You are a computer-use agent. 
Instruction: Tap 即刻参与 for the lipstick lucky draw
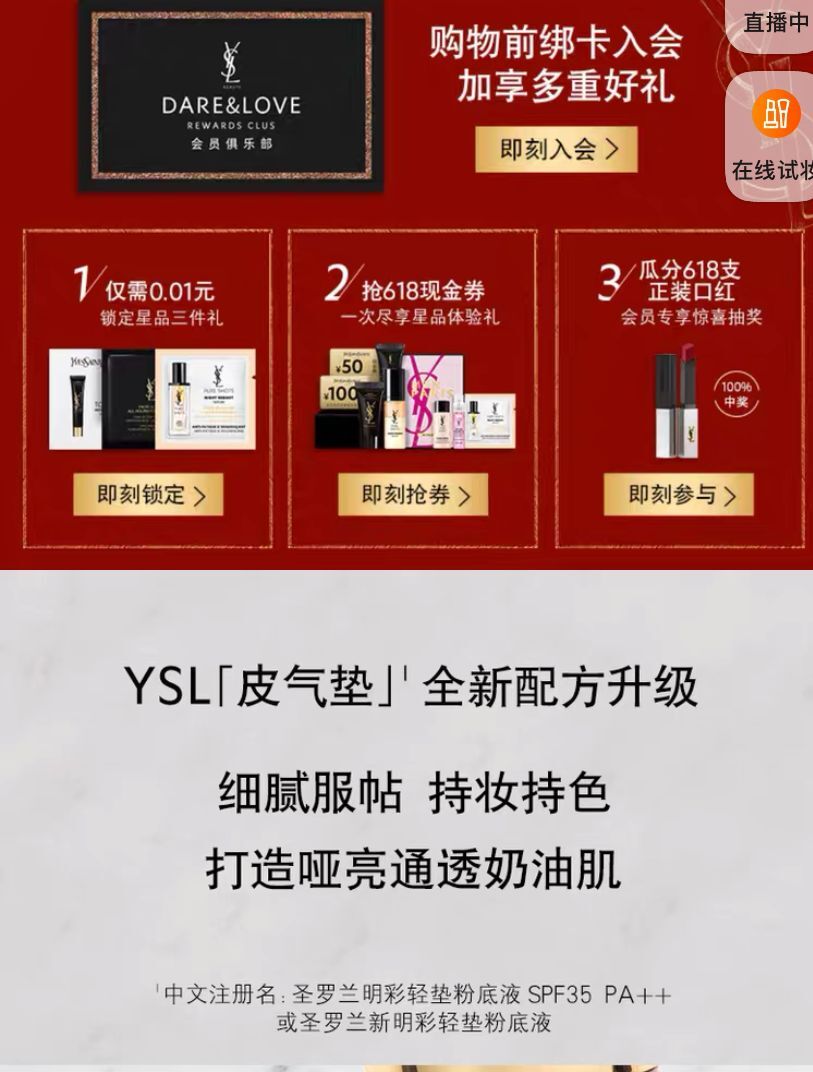[x=678, y=495]
